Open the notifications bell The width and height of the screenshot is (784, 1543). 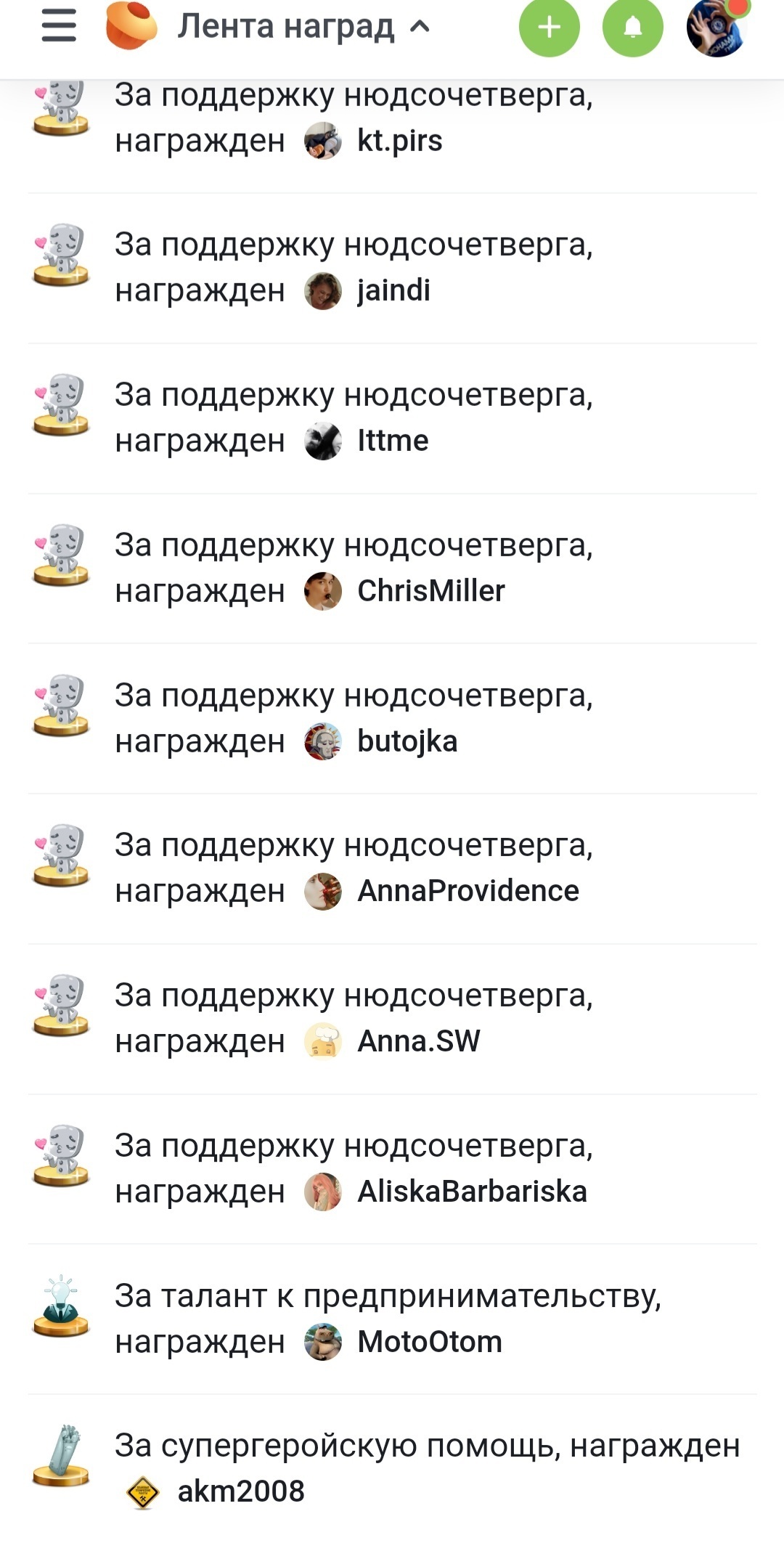(x=633, y=28)
